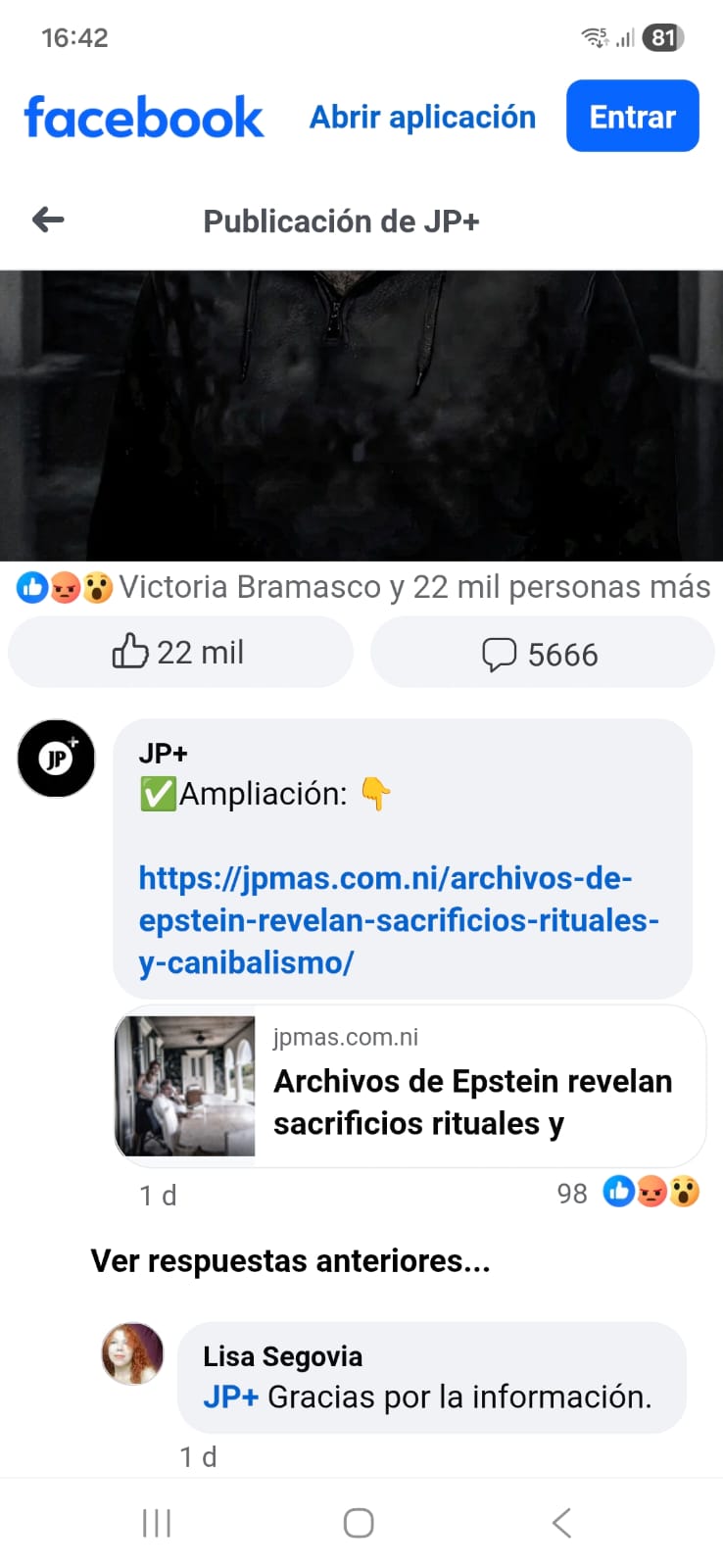723x1568 pixels.
Task: Open Lisa Segovia's profile name
Action: pos(282,1356)
